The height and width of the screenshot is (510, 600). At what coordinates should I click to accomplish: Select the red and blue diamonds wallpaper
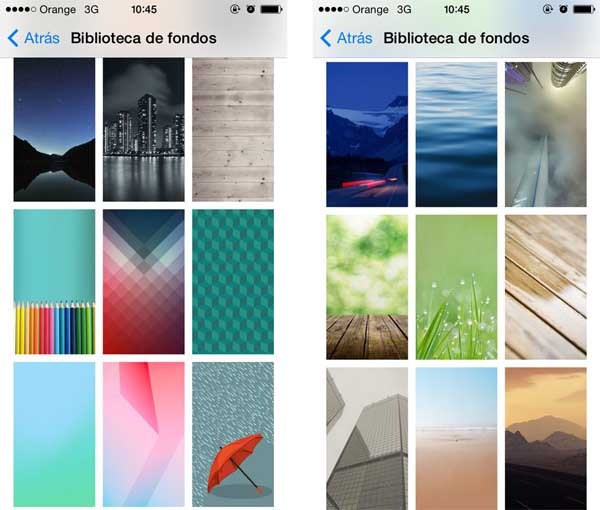144,282
